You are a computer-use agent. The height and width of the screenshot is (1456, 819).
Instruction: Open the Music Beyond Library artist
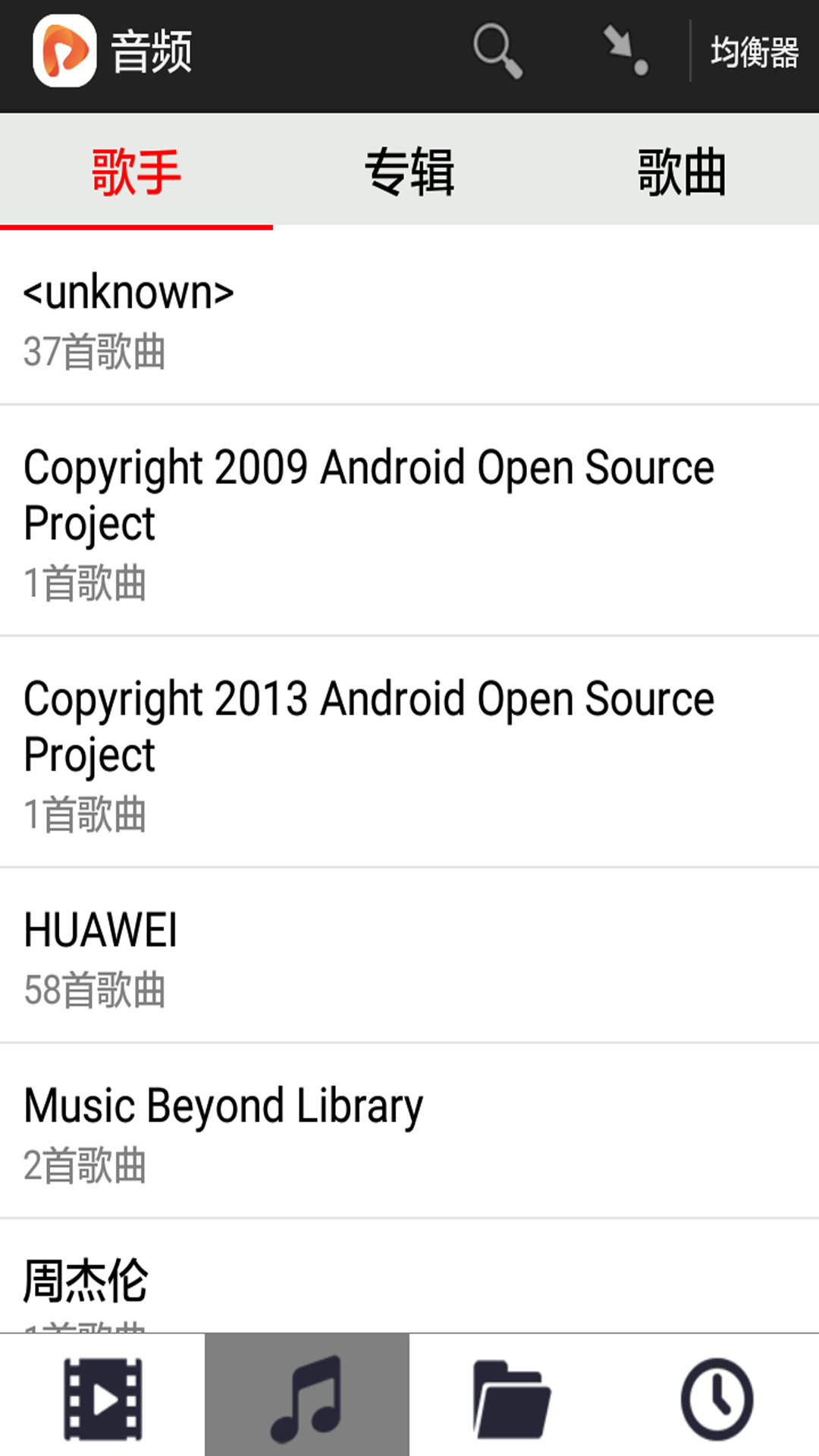point(409,1132)
